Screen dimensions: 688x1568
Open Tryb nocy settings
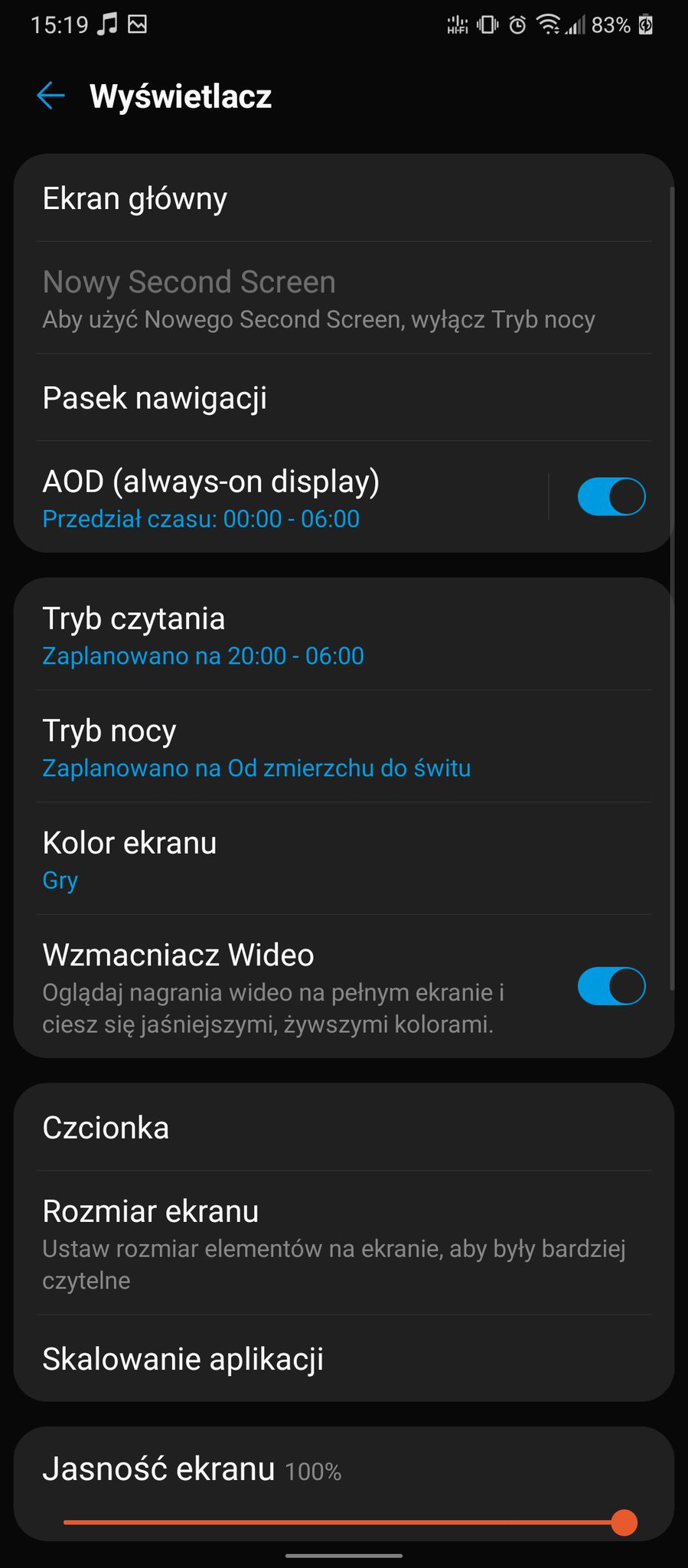(344, 746)
